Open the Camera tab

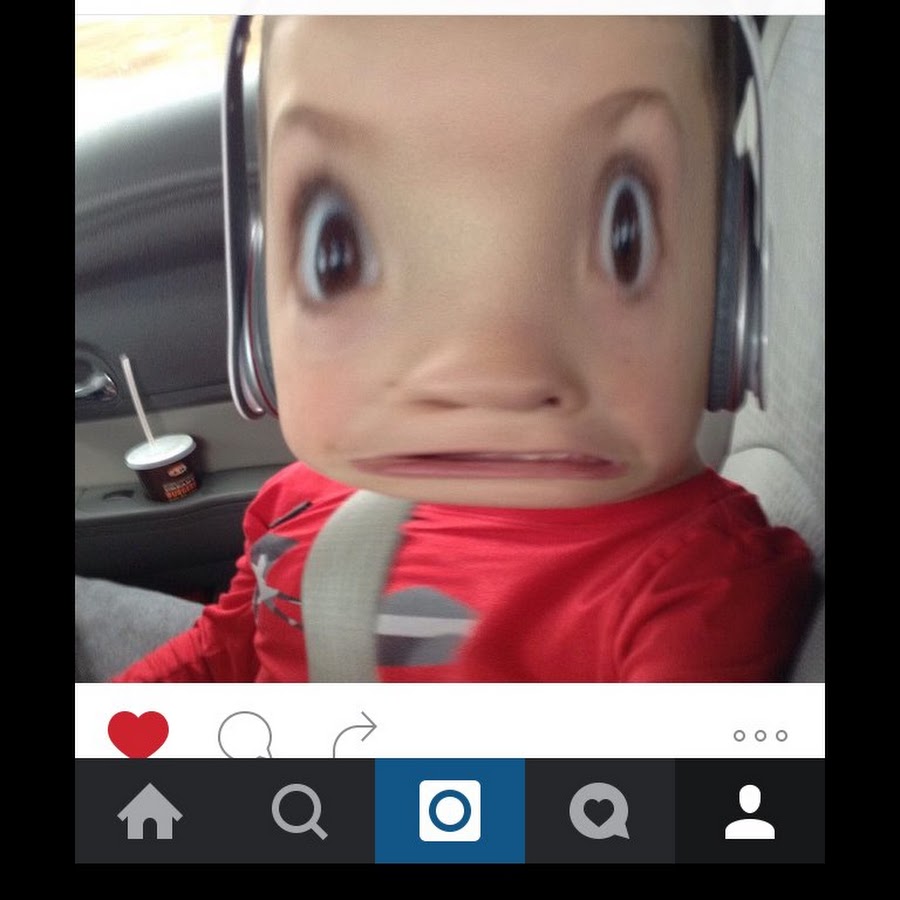tap(450, 811)
